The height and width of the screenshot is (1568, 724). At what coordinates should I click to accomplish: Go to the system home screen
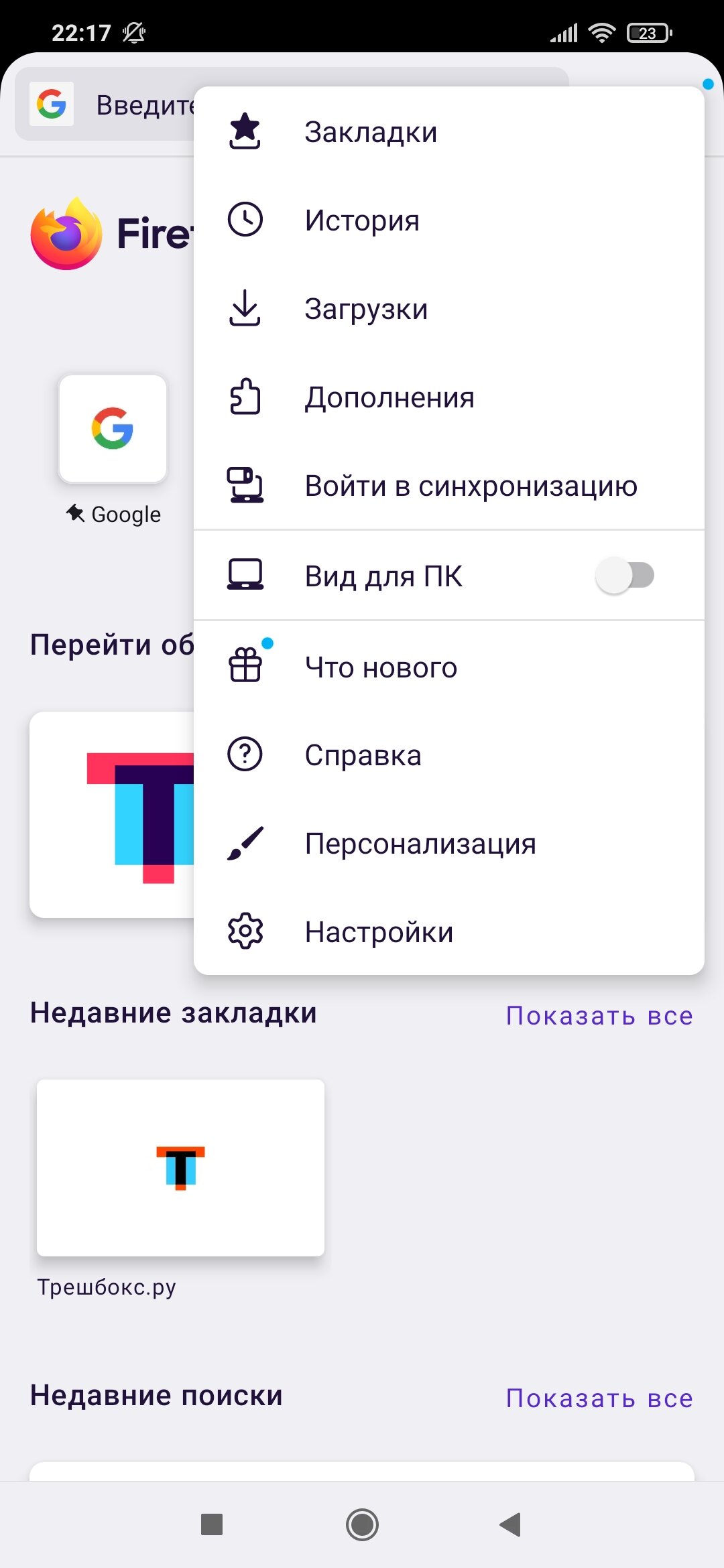362,1524
